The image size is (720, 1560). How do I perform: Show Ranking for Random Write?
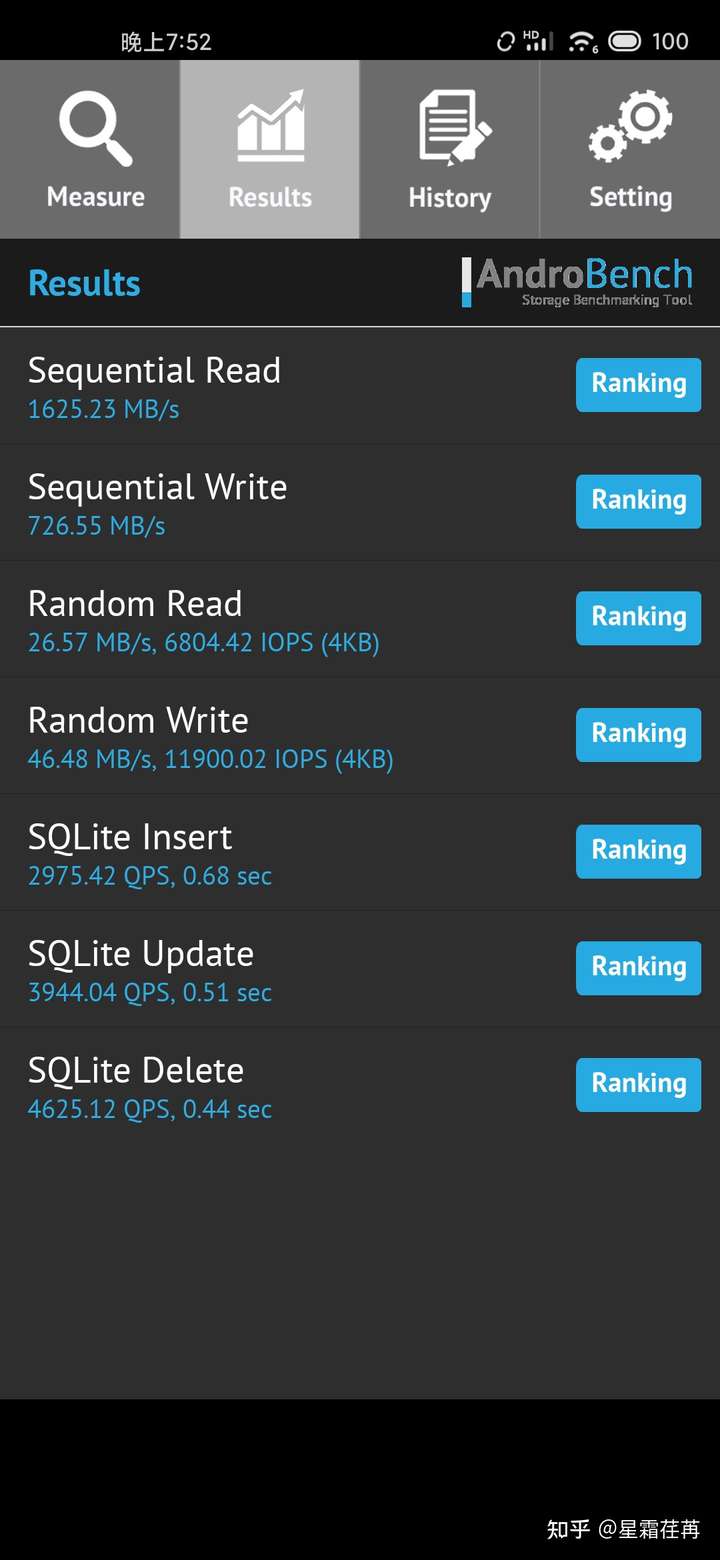click(x=638, y=735)
